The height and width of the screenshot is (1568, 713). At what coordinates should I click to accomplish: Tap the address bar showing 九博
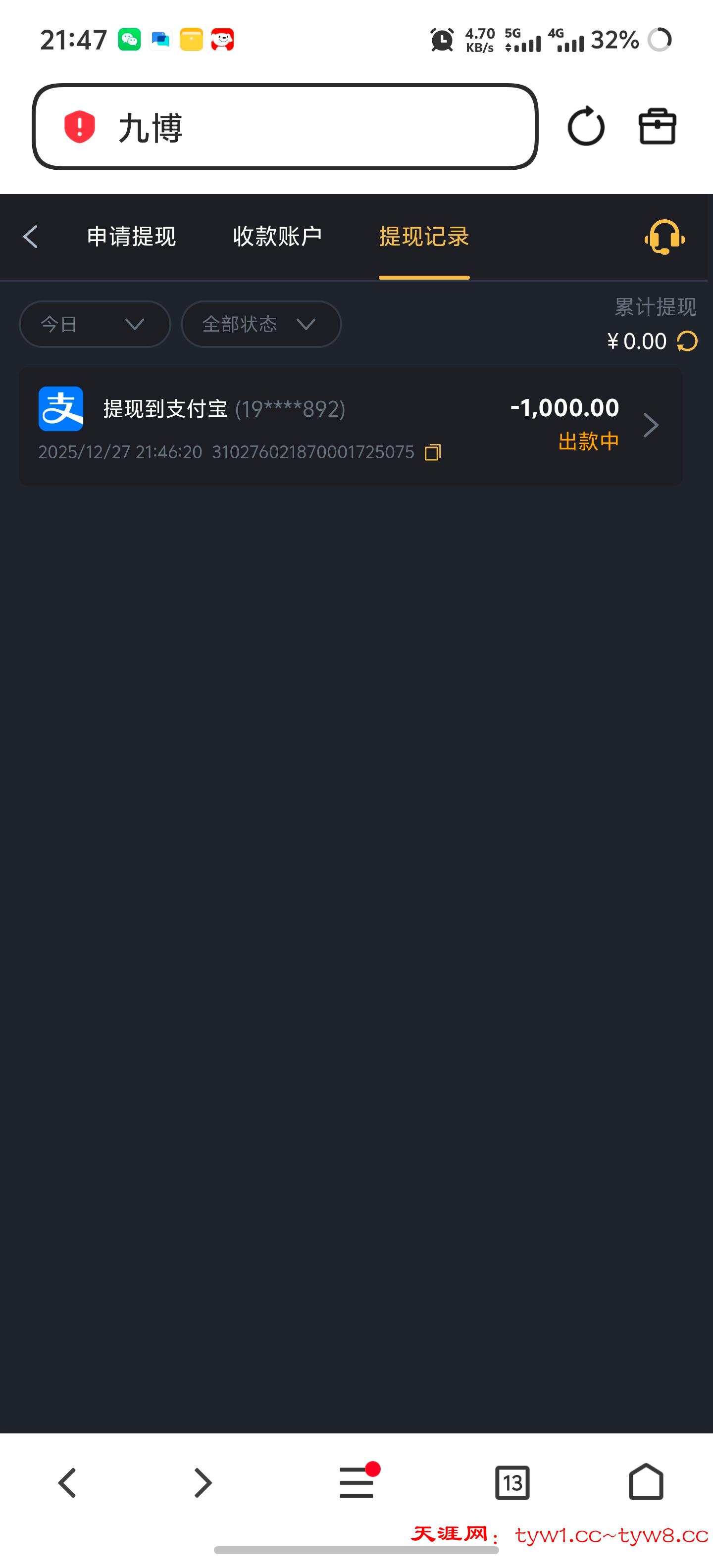[x=286, y=127]
